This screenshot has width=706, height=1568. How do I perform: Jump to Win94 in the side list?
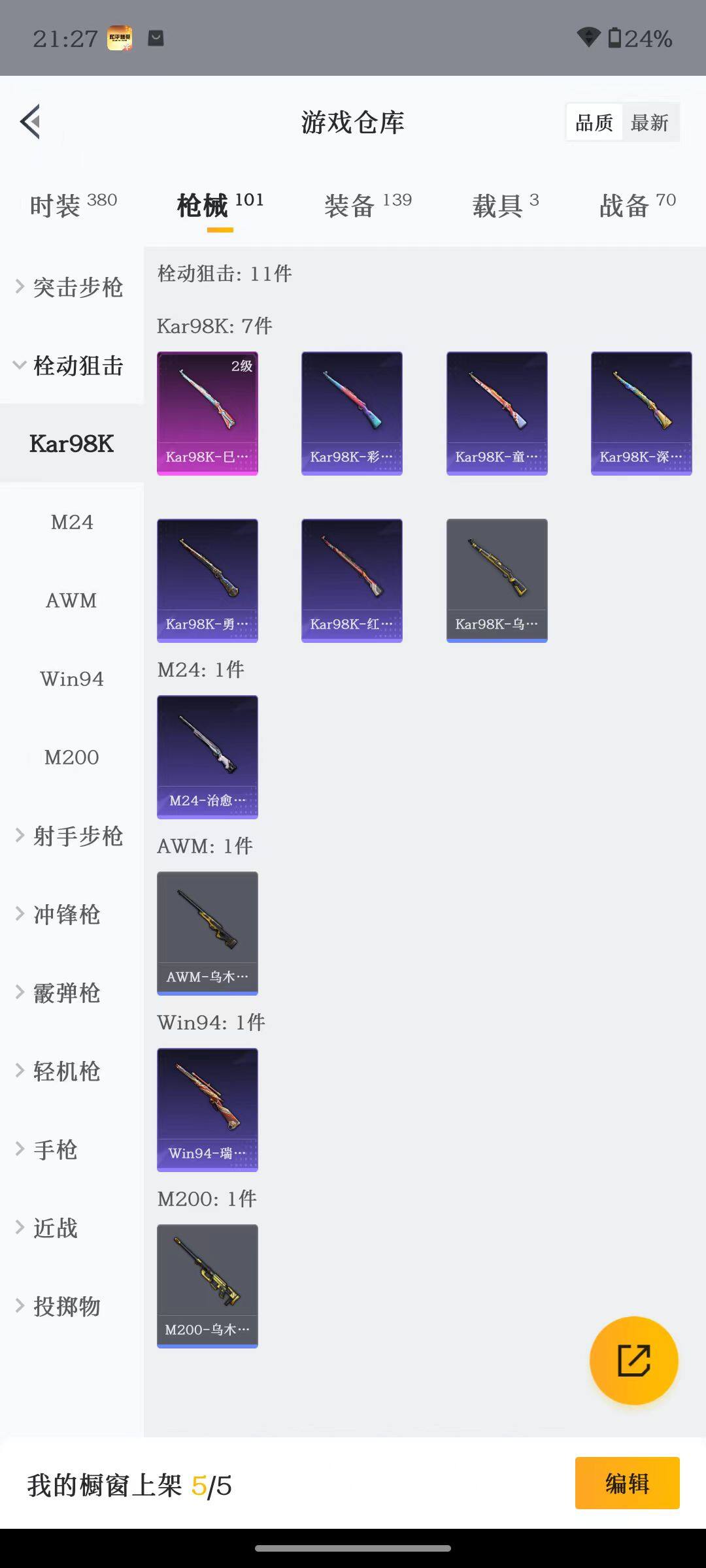coord(72,679)
